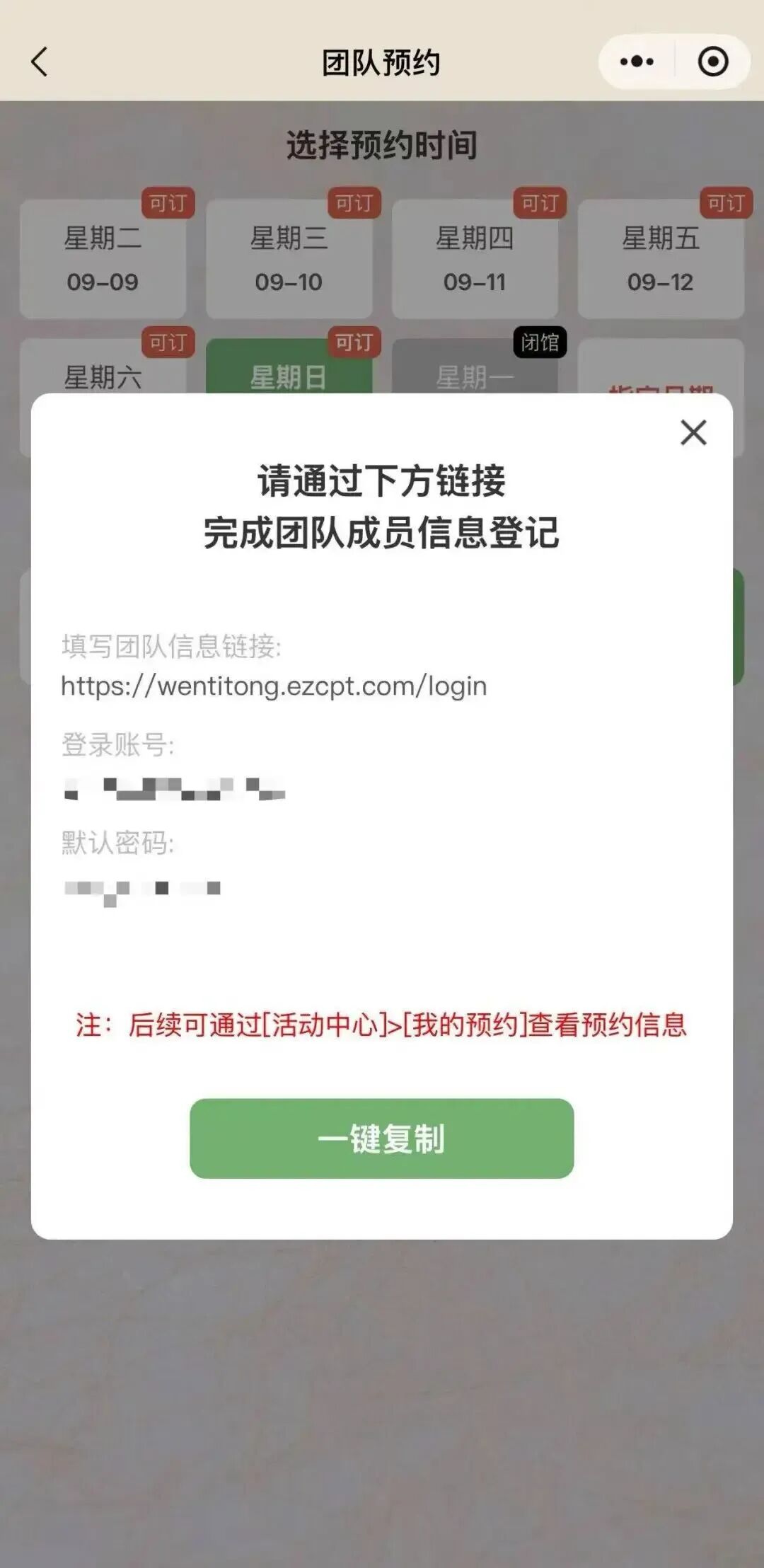Tap the 团队预约 title bar
This screenshot has height=1568, width=764.
(x=382, y=62)
